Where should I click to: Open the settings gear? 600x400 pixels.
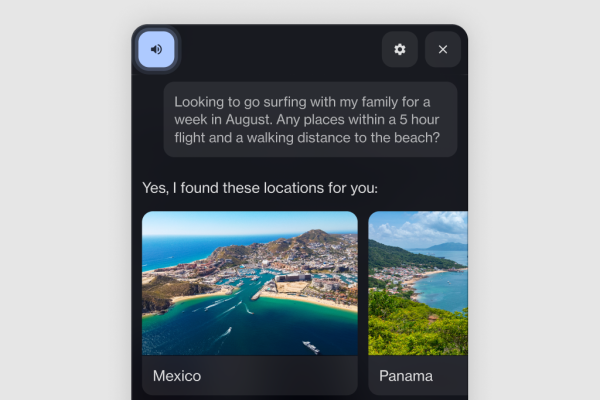[400, 49]
